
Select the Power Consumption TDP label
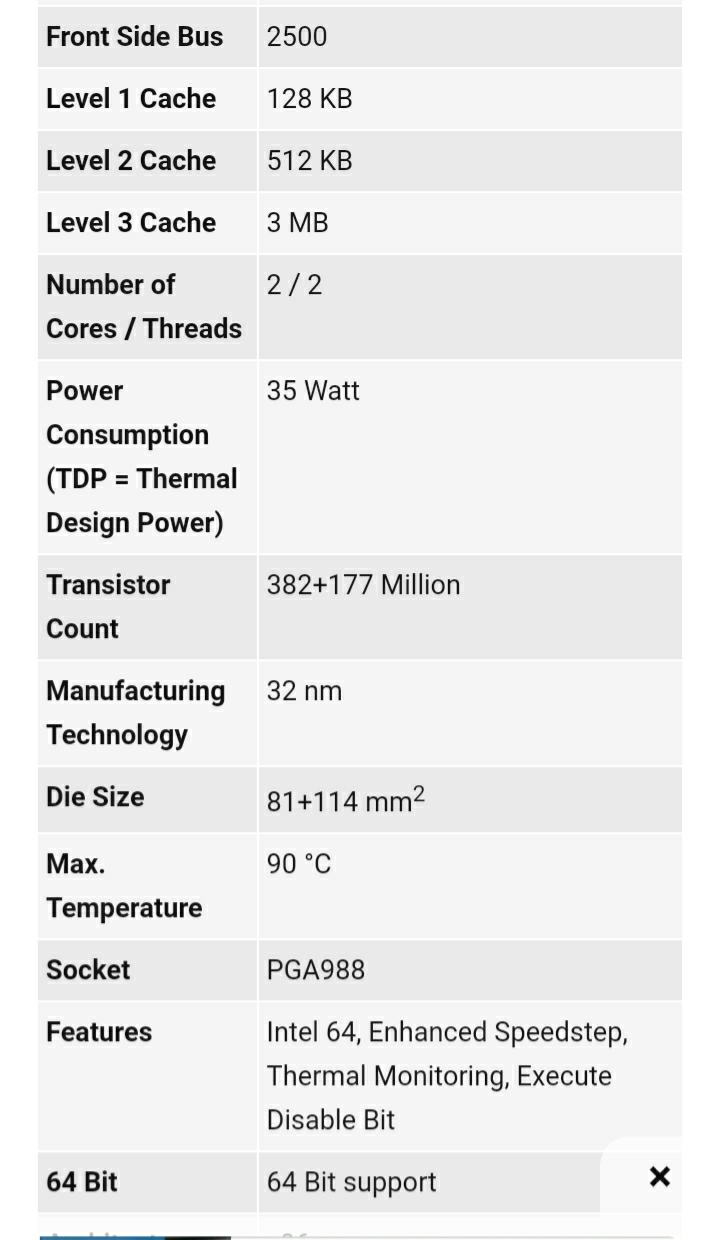pos(140,456)
